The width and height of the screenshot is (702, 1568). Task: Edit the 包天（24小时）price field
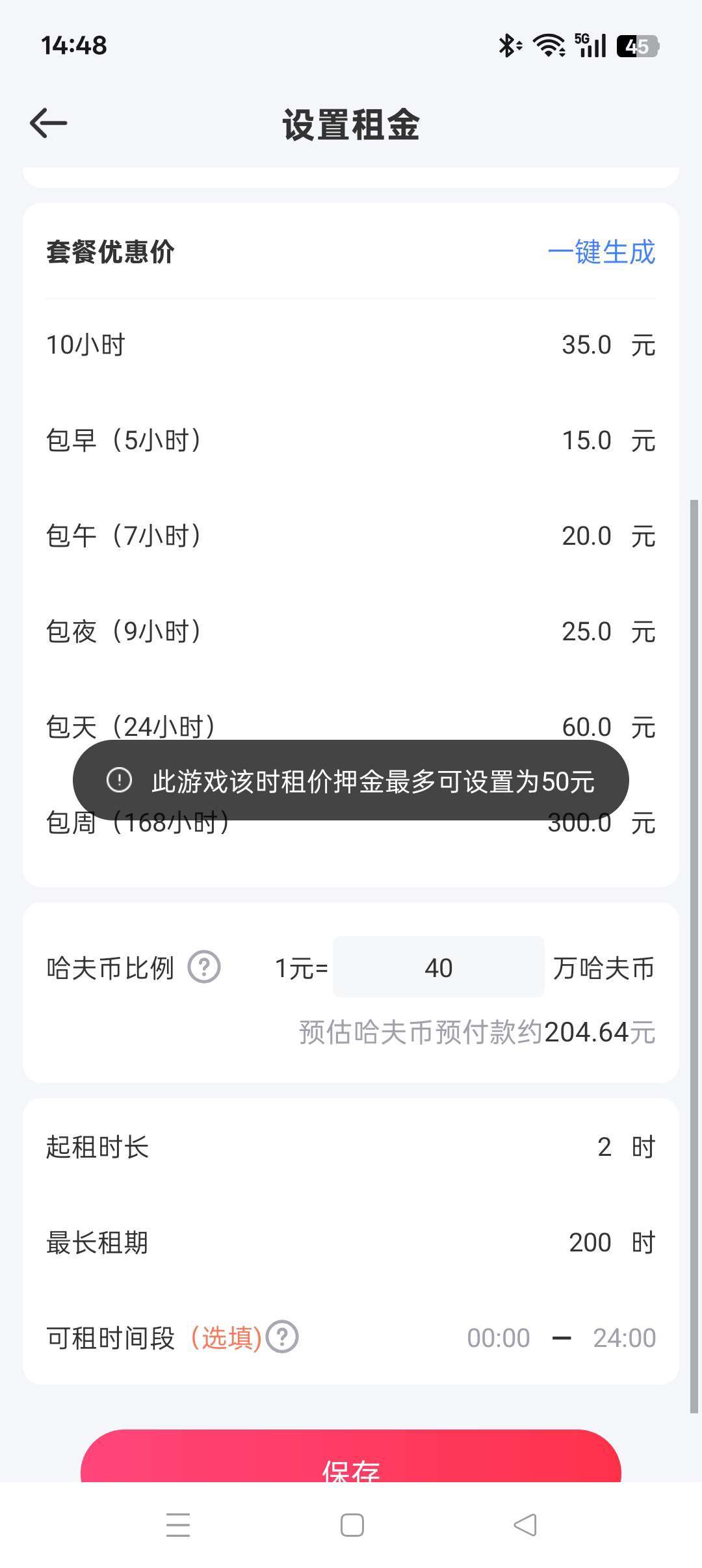point(585,727)
